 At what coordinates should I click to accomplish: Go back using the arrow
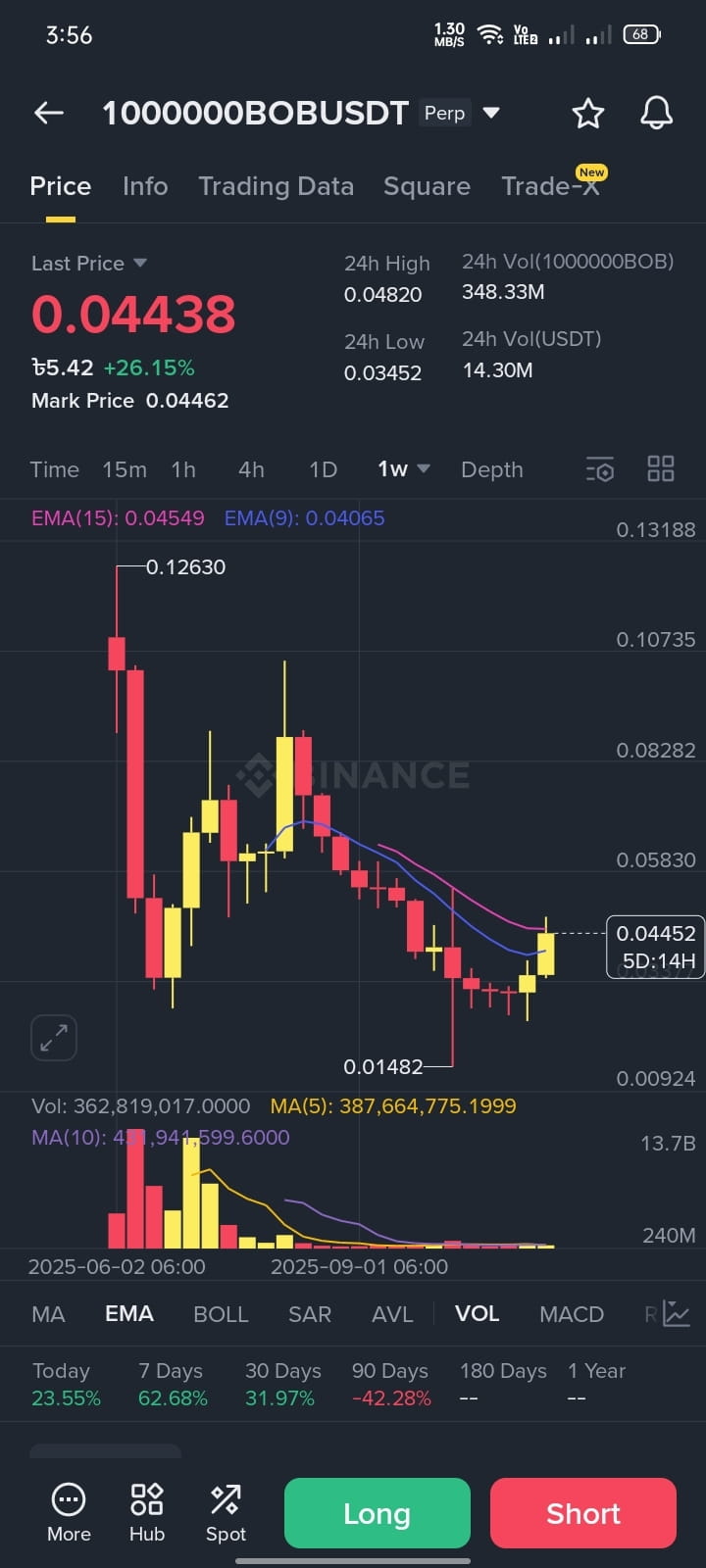pyautogui.click(x=49, y=114)
